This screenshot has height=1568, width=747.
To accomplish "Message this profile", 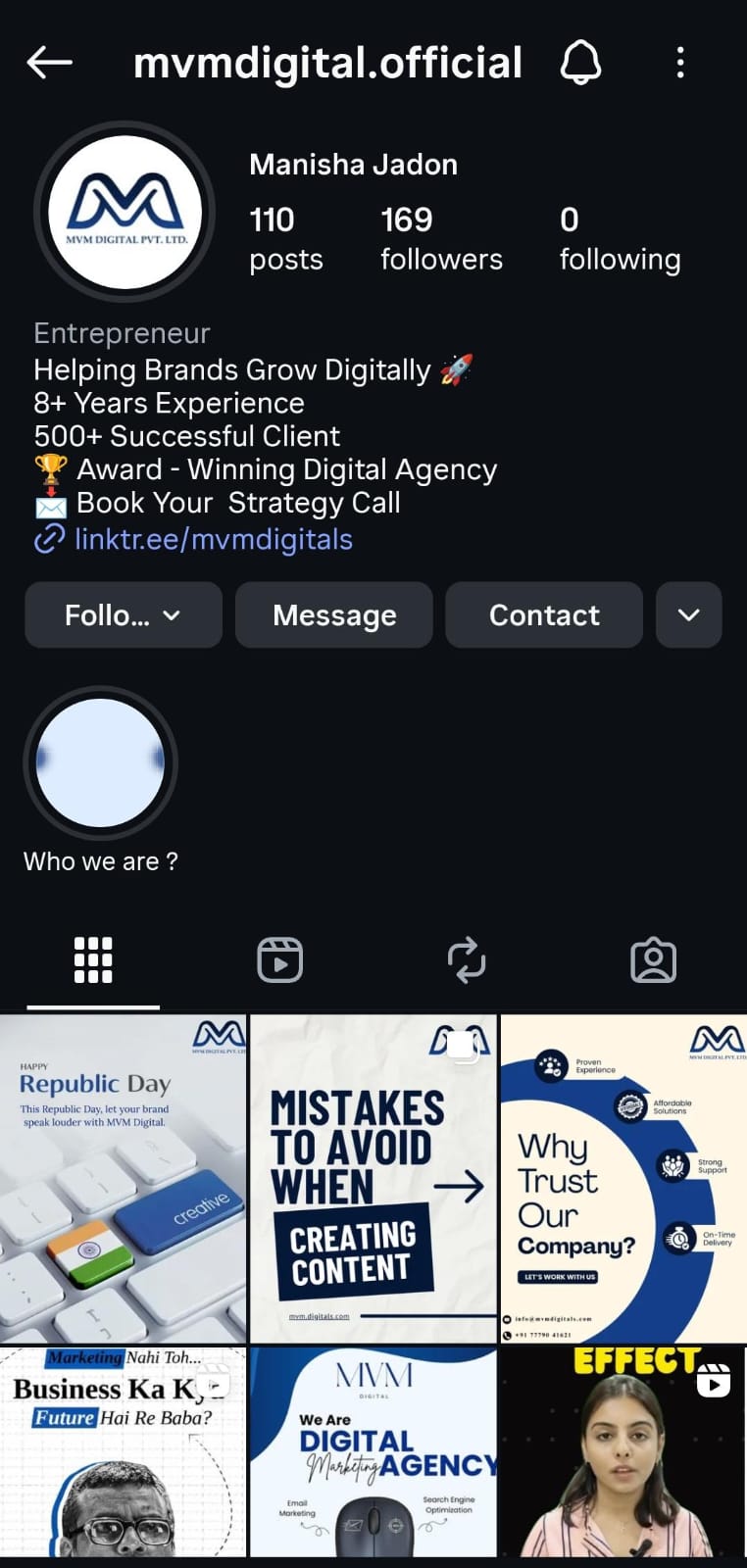I will point(334,615).
